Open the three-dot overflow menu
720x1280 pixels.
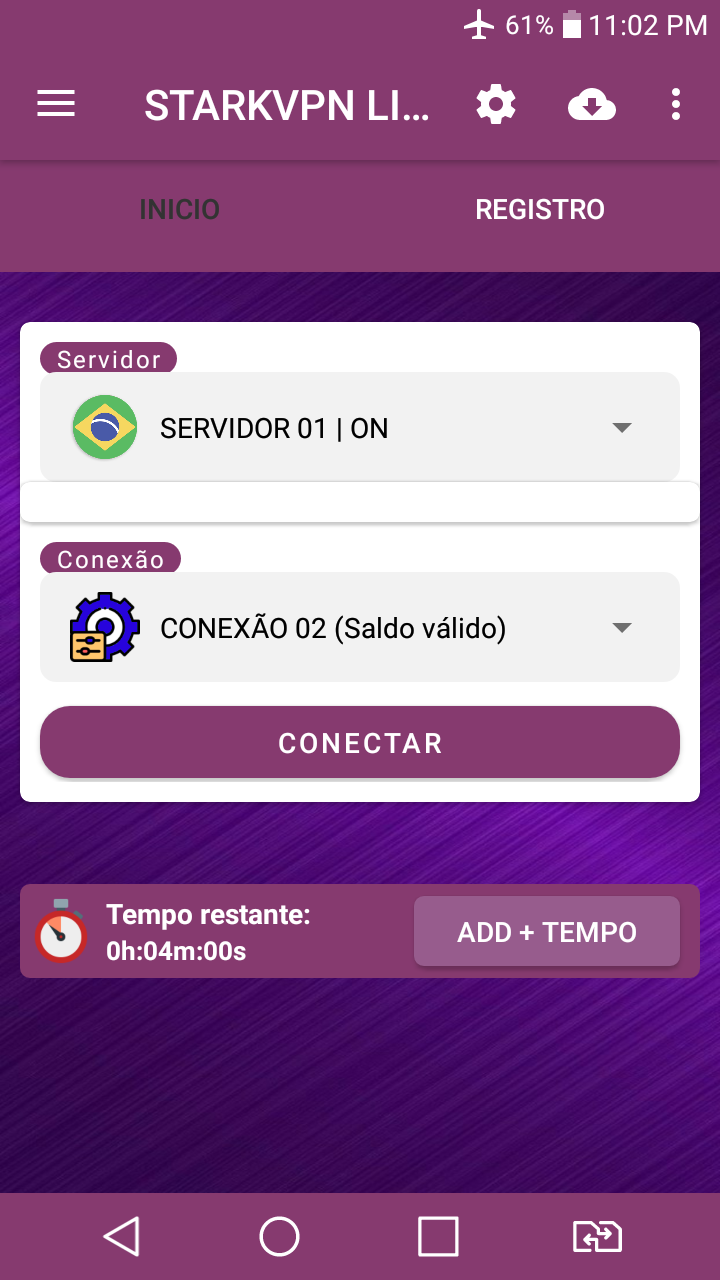[676, 104]
